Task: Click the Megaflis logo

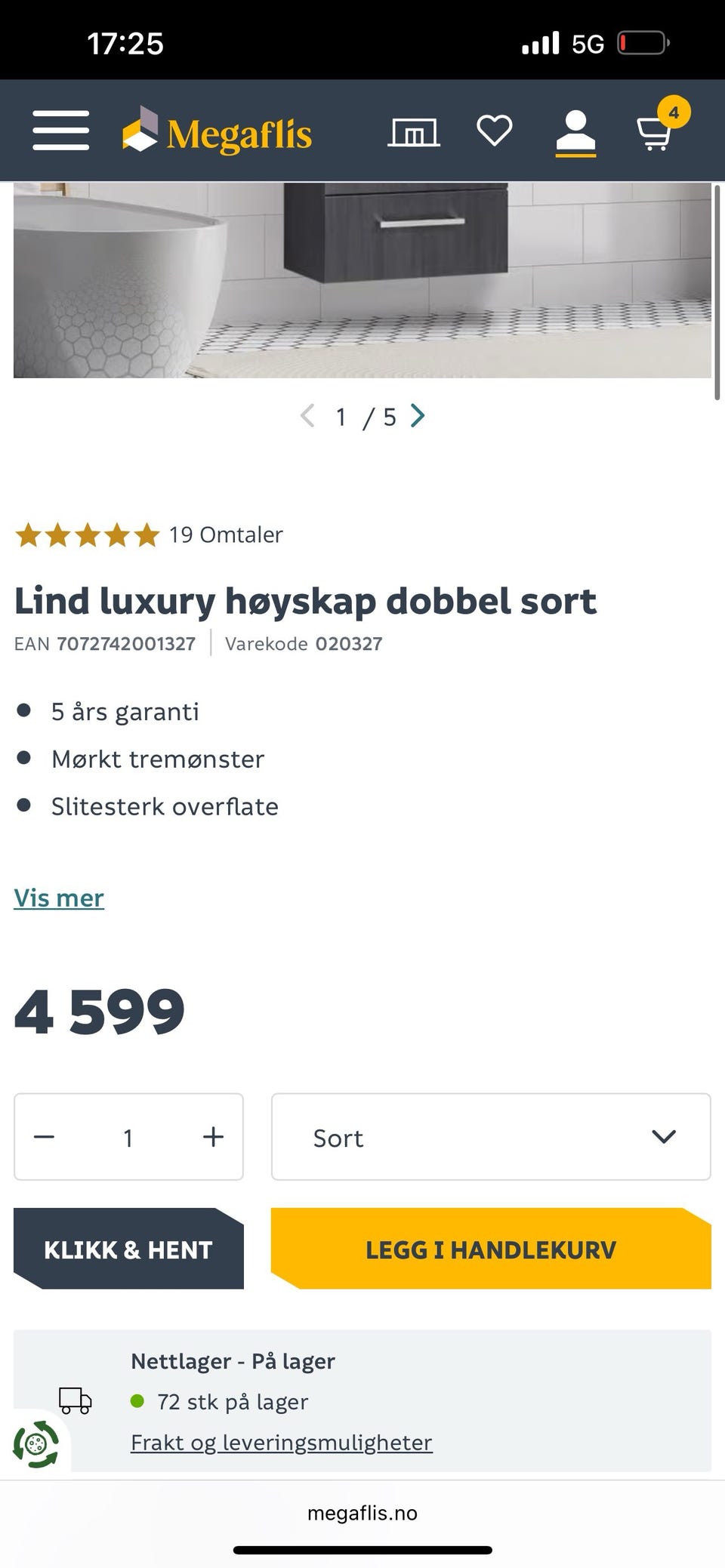Action: (x=219, y=132)
